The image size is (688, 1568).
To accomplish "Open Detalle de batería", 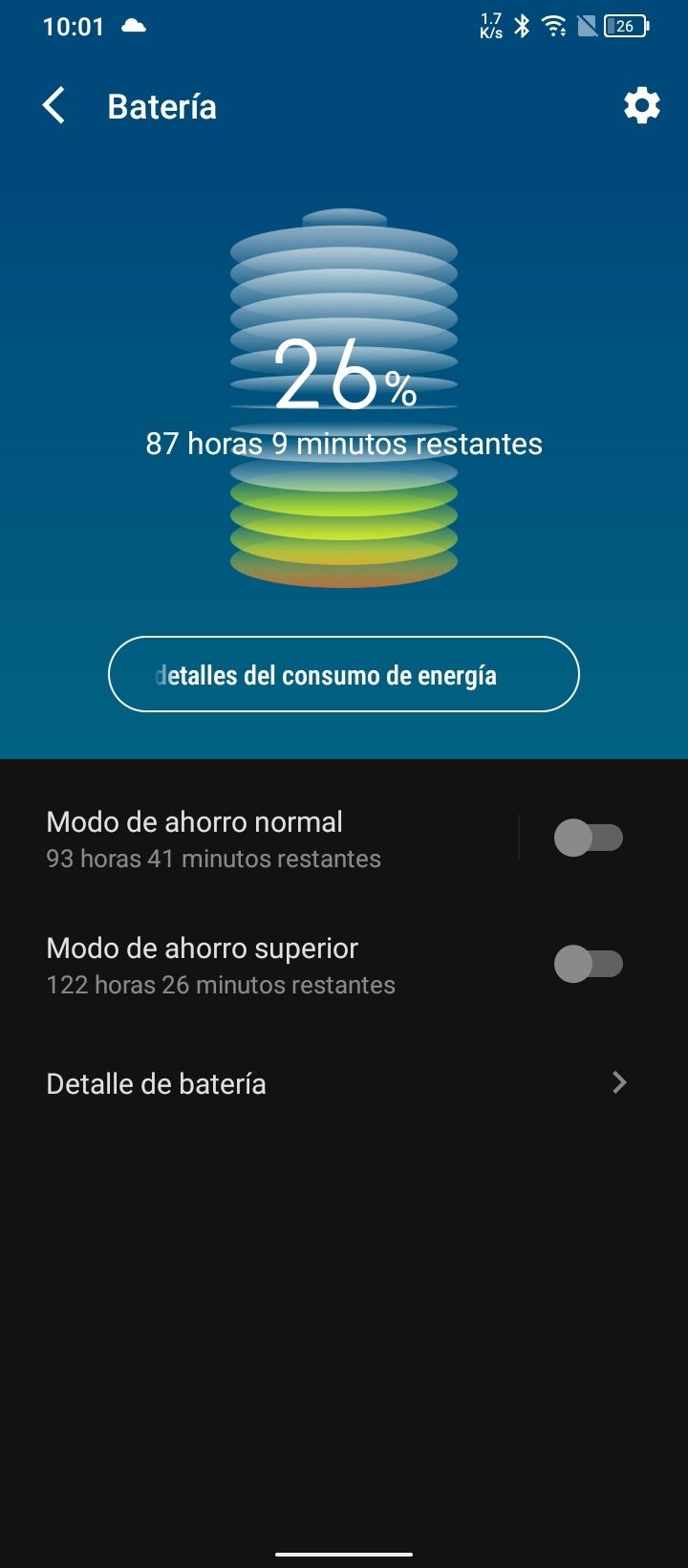I will tap(344, 1083).
